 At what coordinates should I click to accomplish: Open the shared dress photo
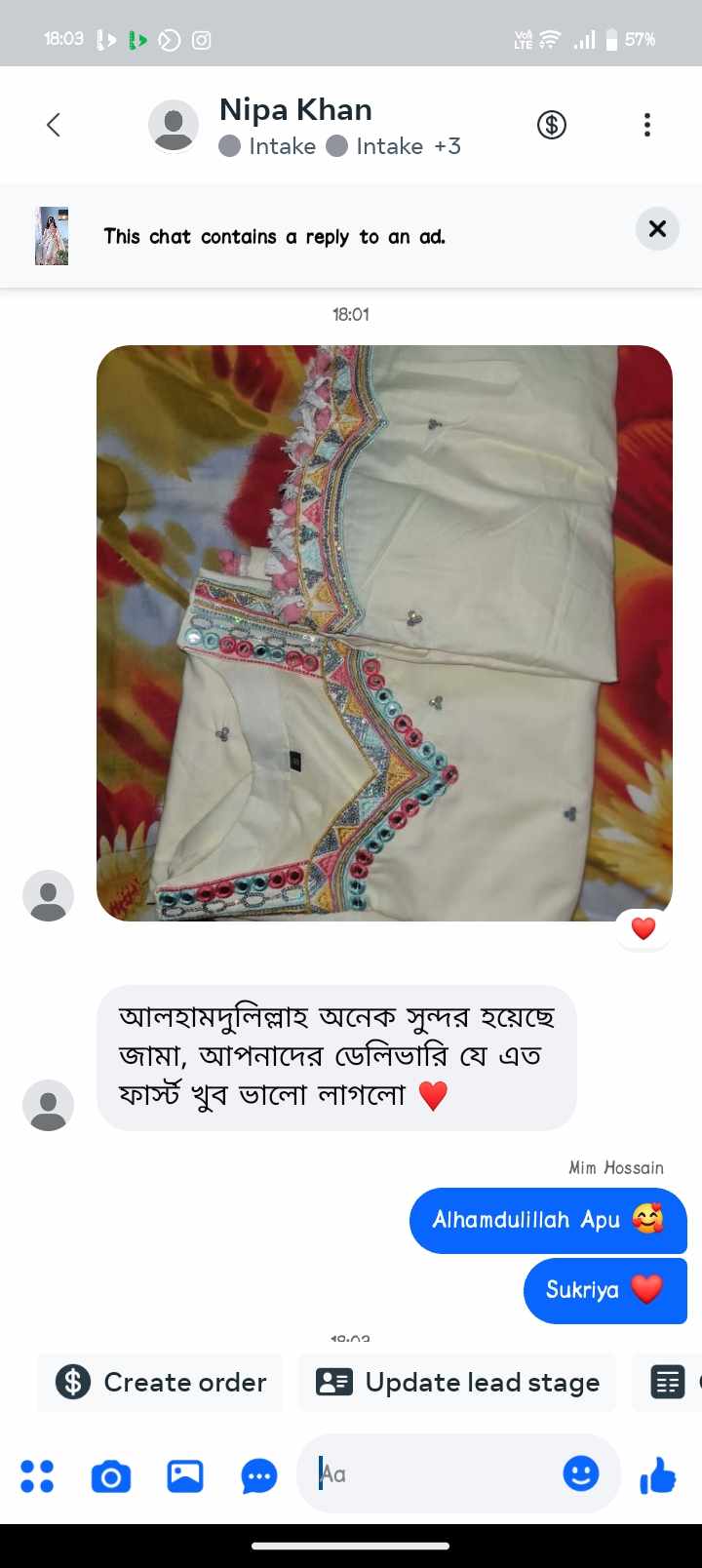[x=384, y=633]
